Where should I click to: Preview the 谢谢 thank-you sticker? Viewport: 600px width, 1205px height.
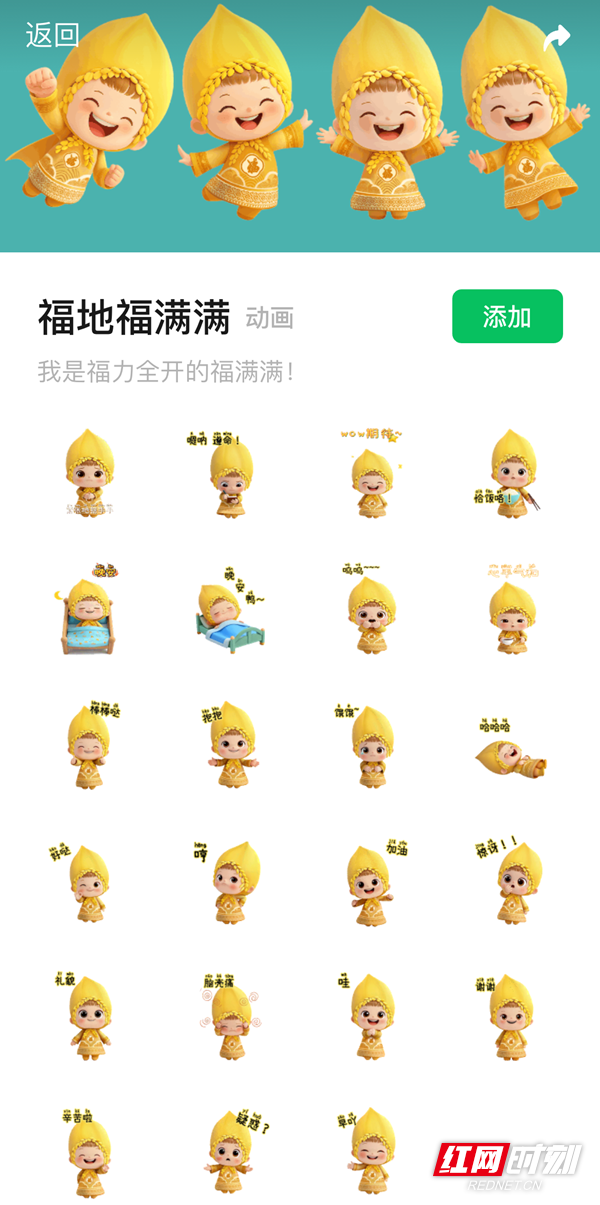pos(510,1015)
